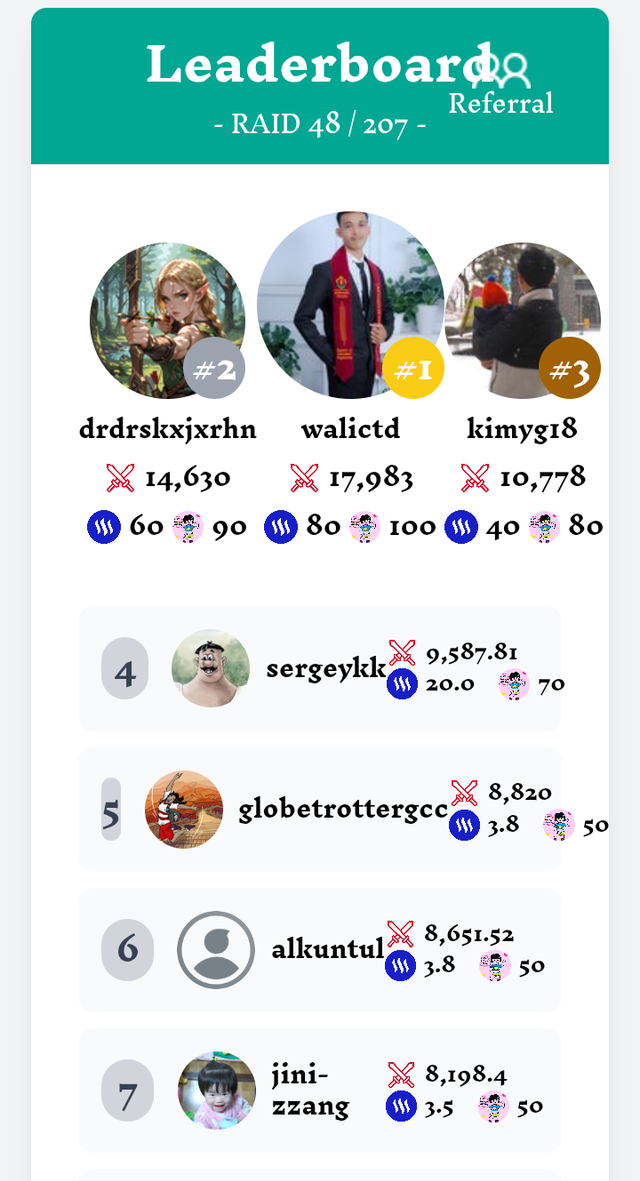Viewport: 640px width, 1181px height.
Task: Open third-place player kimyg18
Action: click(522, 320)
